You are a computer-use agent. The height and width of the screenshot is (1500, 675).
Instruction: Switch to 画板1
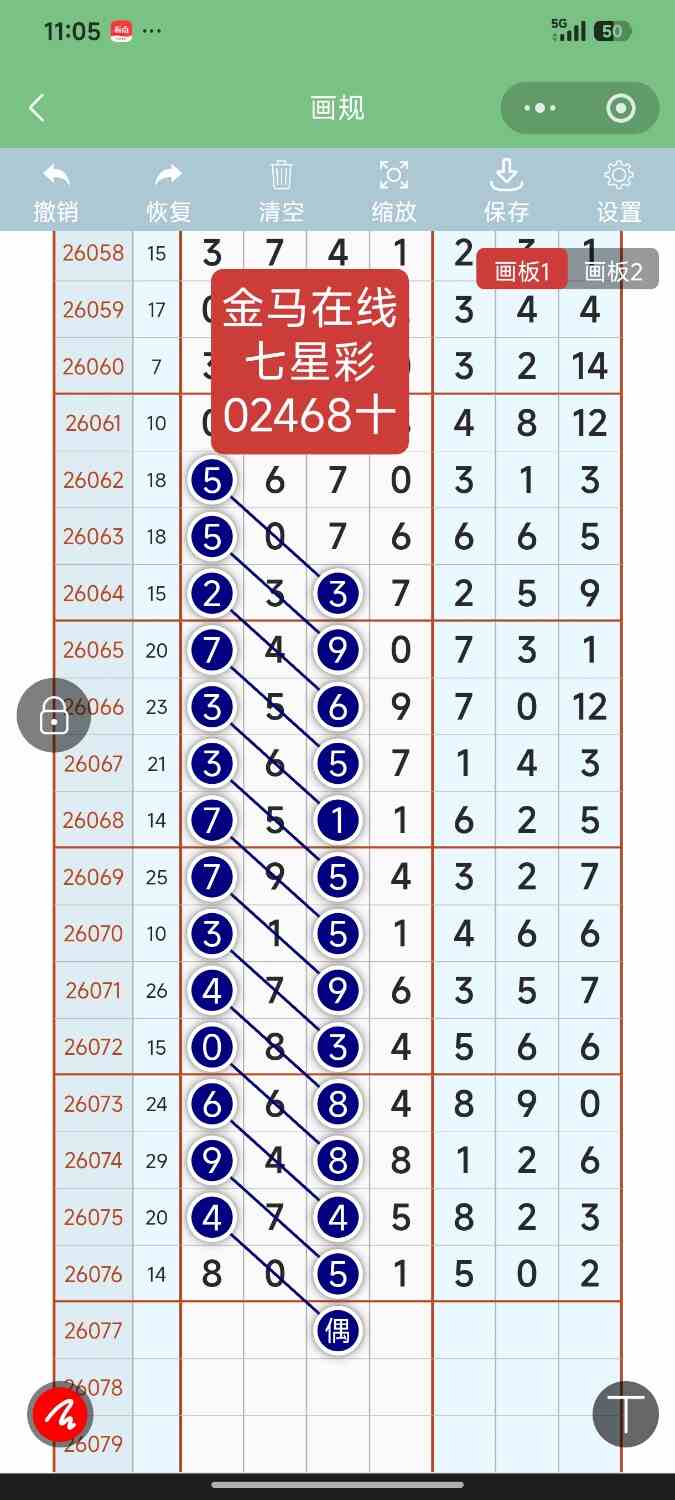click(x=522, y=270)
